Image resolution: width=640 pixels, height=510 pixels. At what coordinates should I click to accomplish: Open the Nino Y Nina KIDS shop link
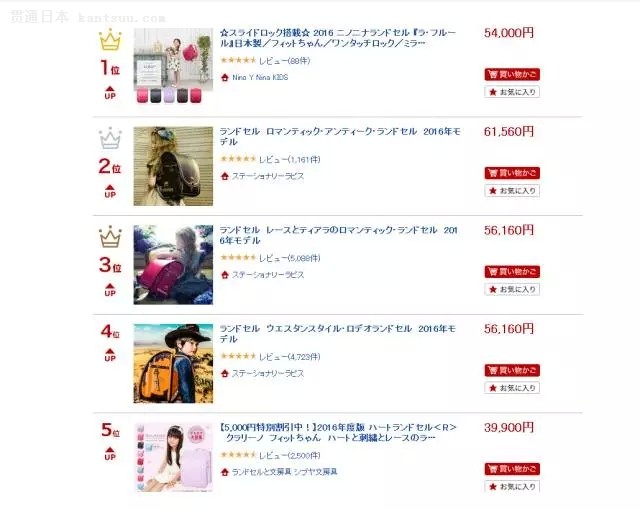coord(260,77)
